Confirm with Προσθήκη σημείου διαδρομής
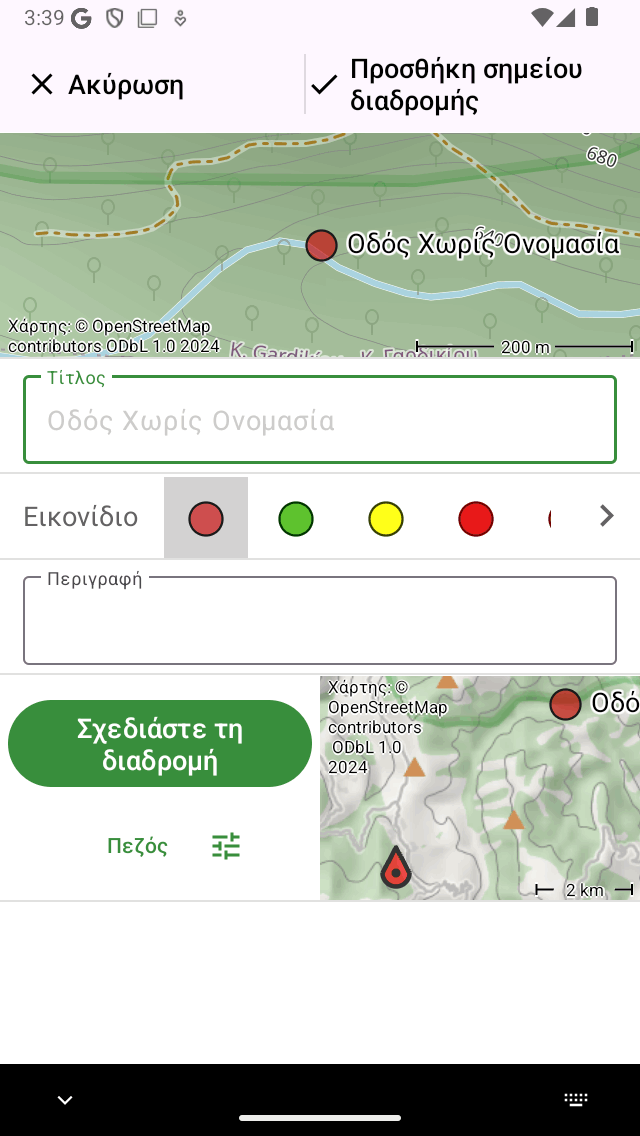 tap(445, 85)
